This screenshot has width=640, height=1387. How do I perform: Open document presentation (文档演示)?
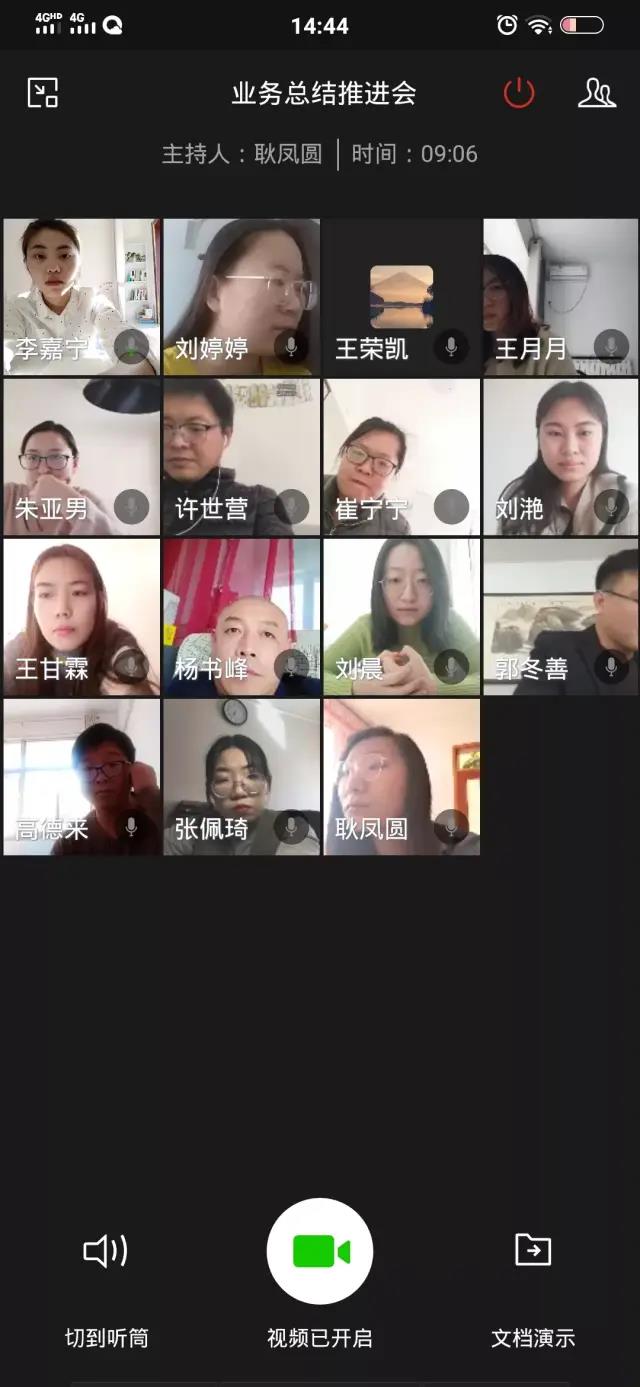click(x=532, y=1250)
